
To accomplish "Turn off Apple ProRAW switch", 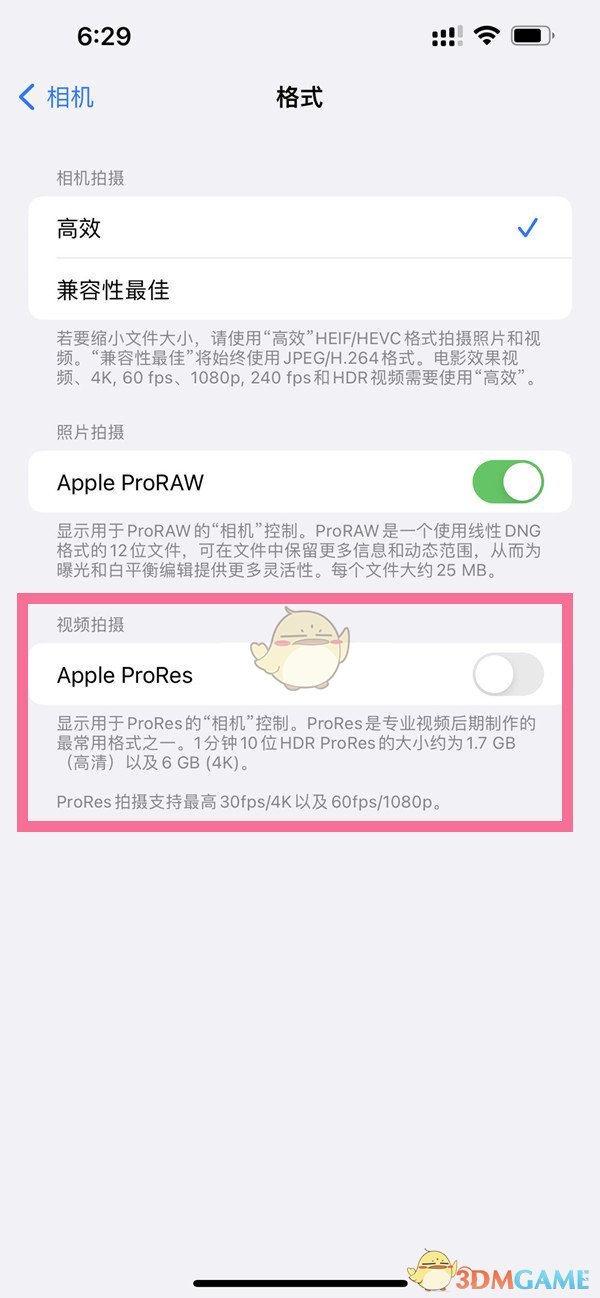I will tap(507, 482).
